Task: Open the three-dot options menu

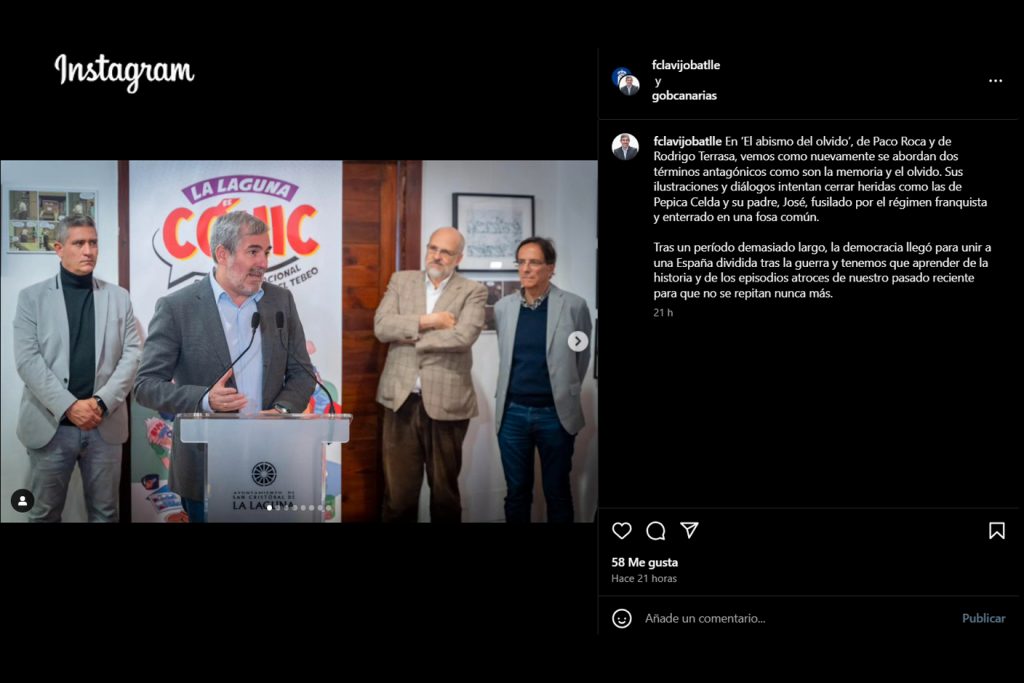Action: coord(995,80)
